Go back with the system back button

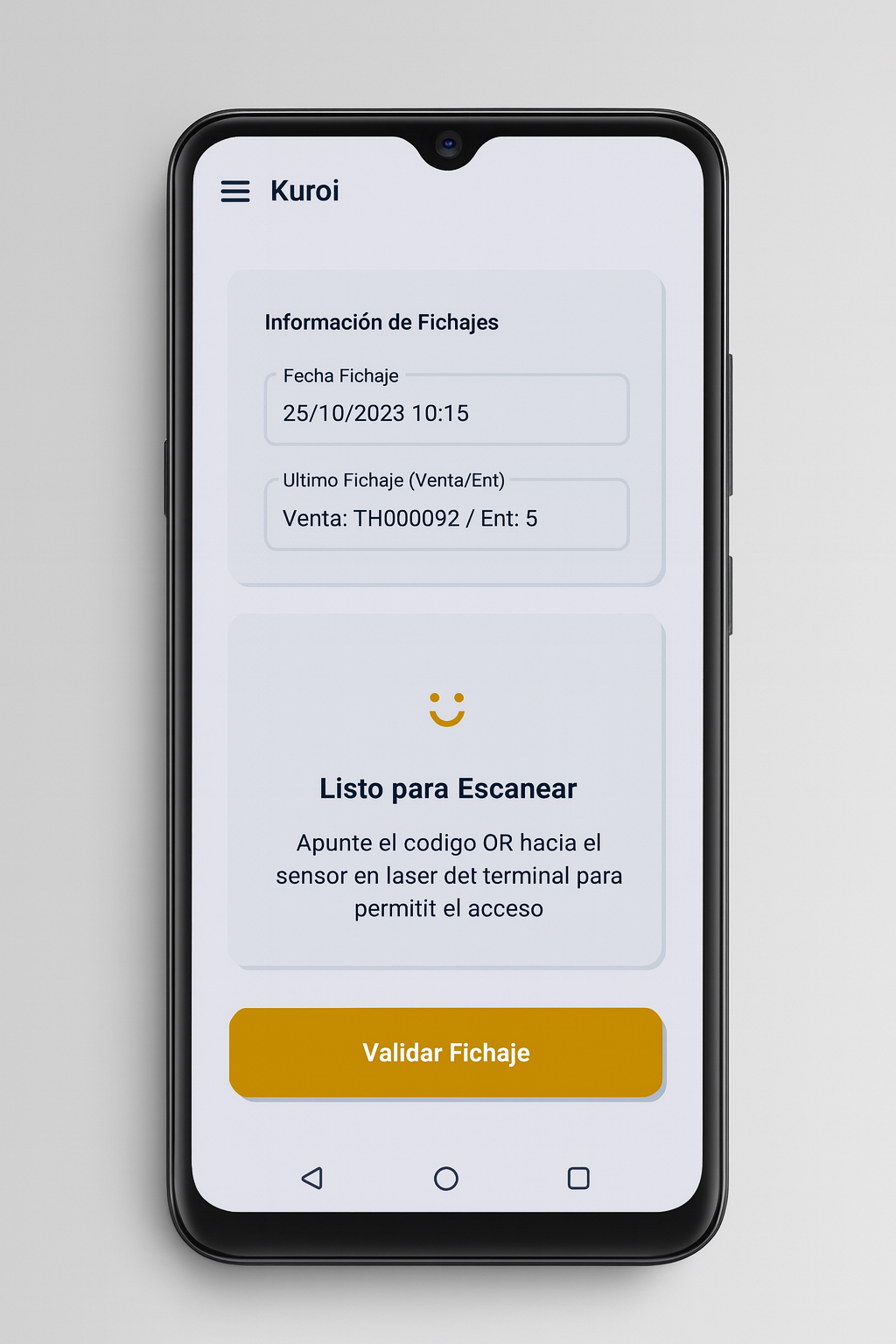point(312,1179)
